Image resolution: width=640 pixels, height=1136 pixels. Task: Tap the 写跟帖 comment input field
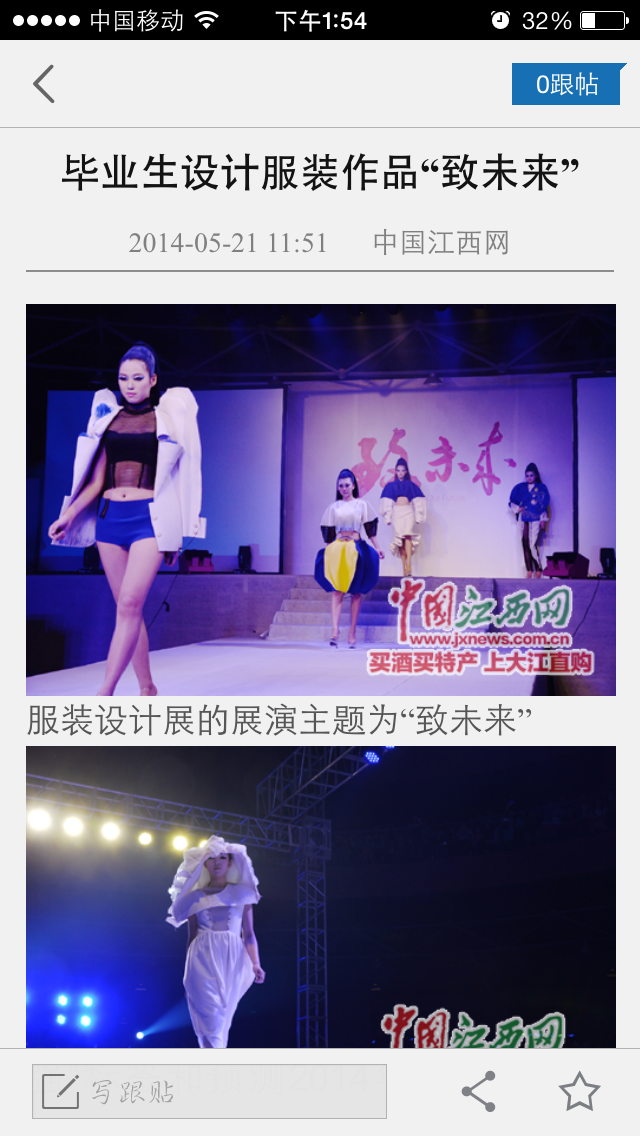[209, 1091]
